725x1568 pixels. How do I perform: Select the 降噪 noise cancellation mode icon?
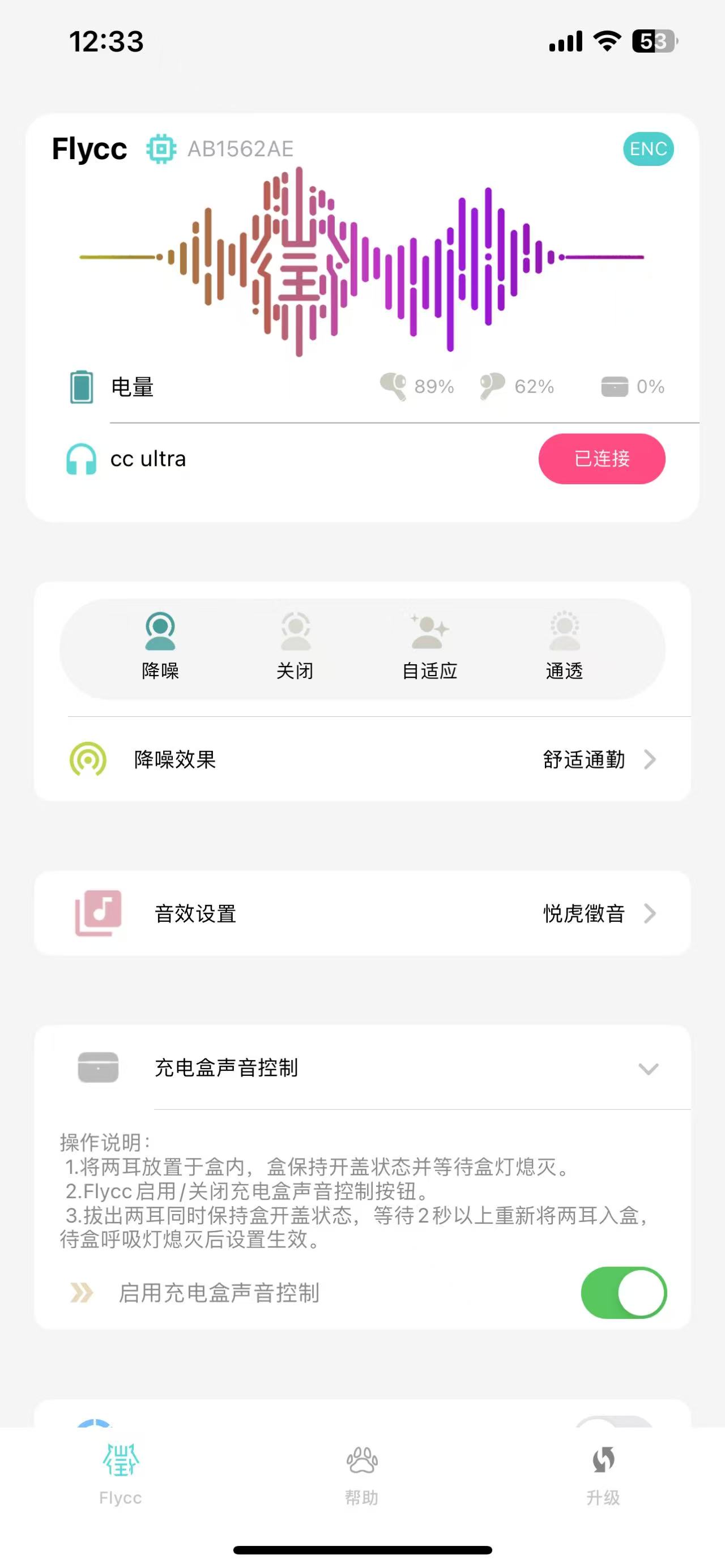[x=160, y=633]
